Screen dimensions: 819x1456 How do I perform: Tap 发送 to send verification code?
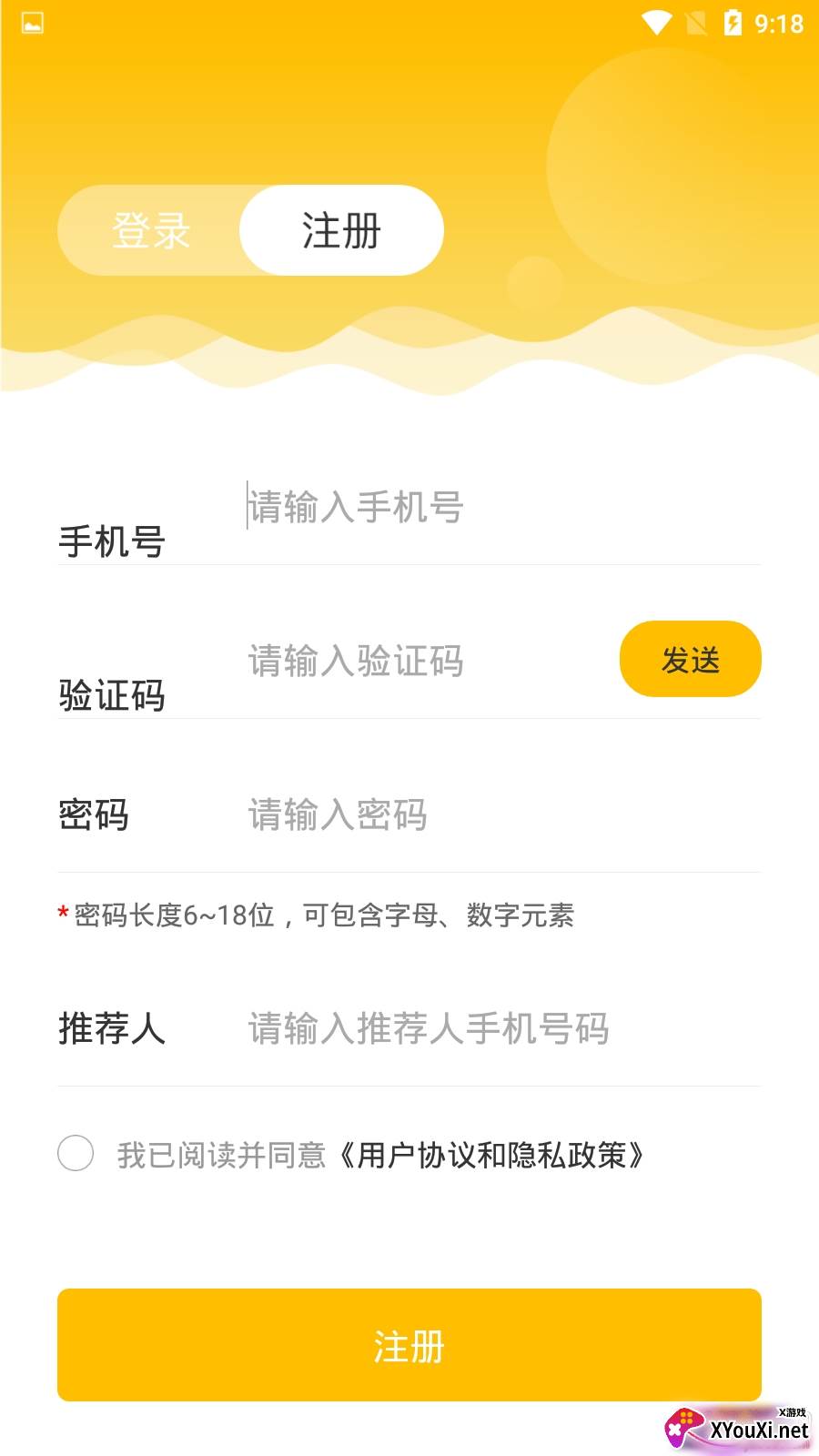click(x=691, y=659)
